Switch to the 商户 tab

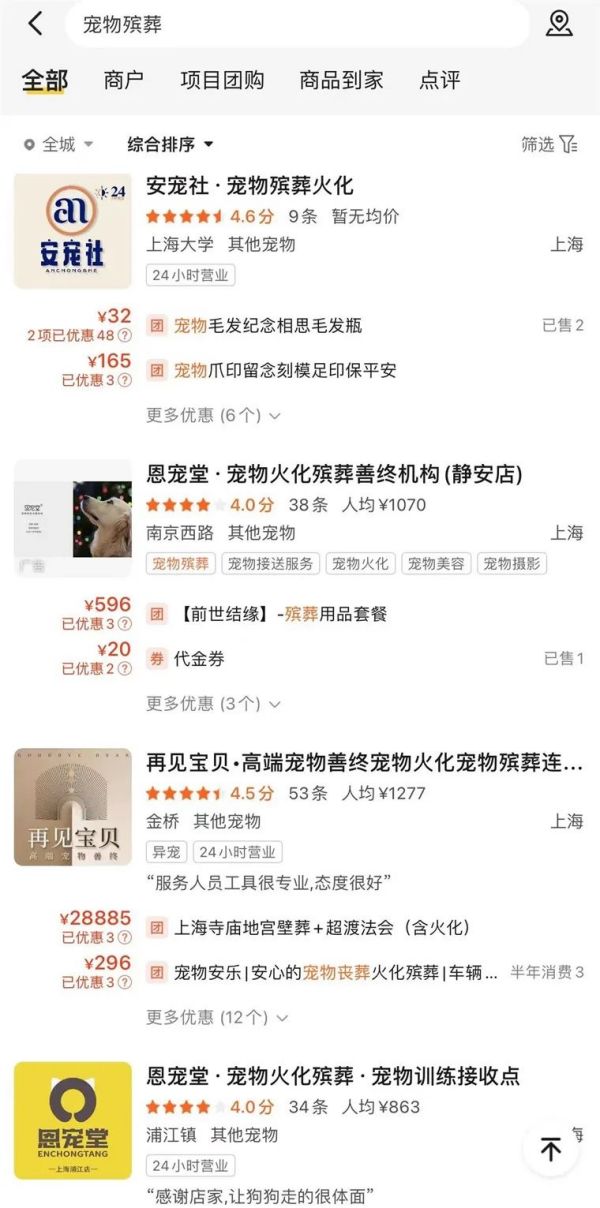[x=123, y=81]
